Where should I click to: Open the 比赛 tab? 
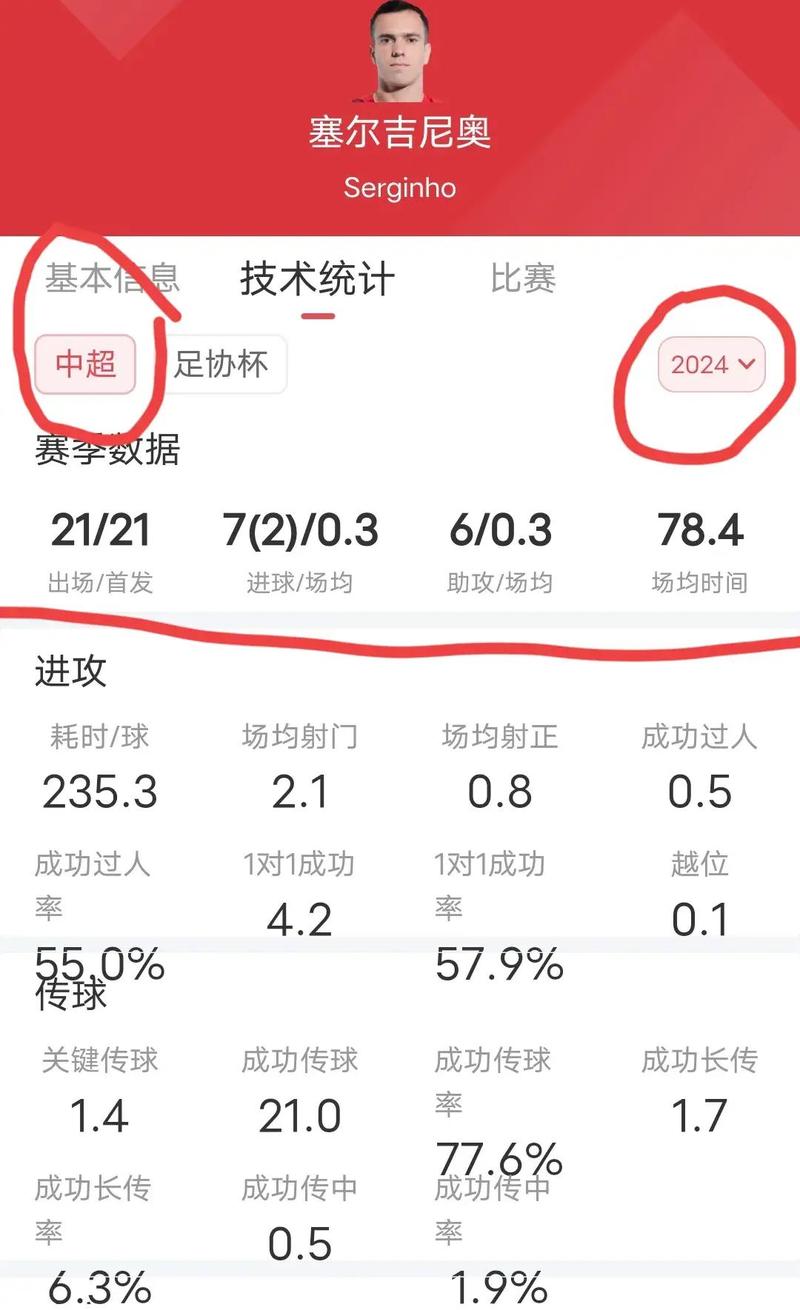coord(523,278)
